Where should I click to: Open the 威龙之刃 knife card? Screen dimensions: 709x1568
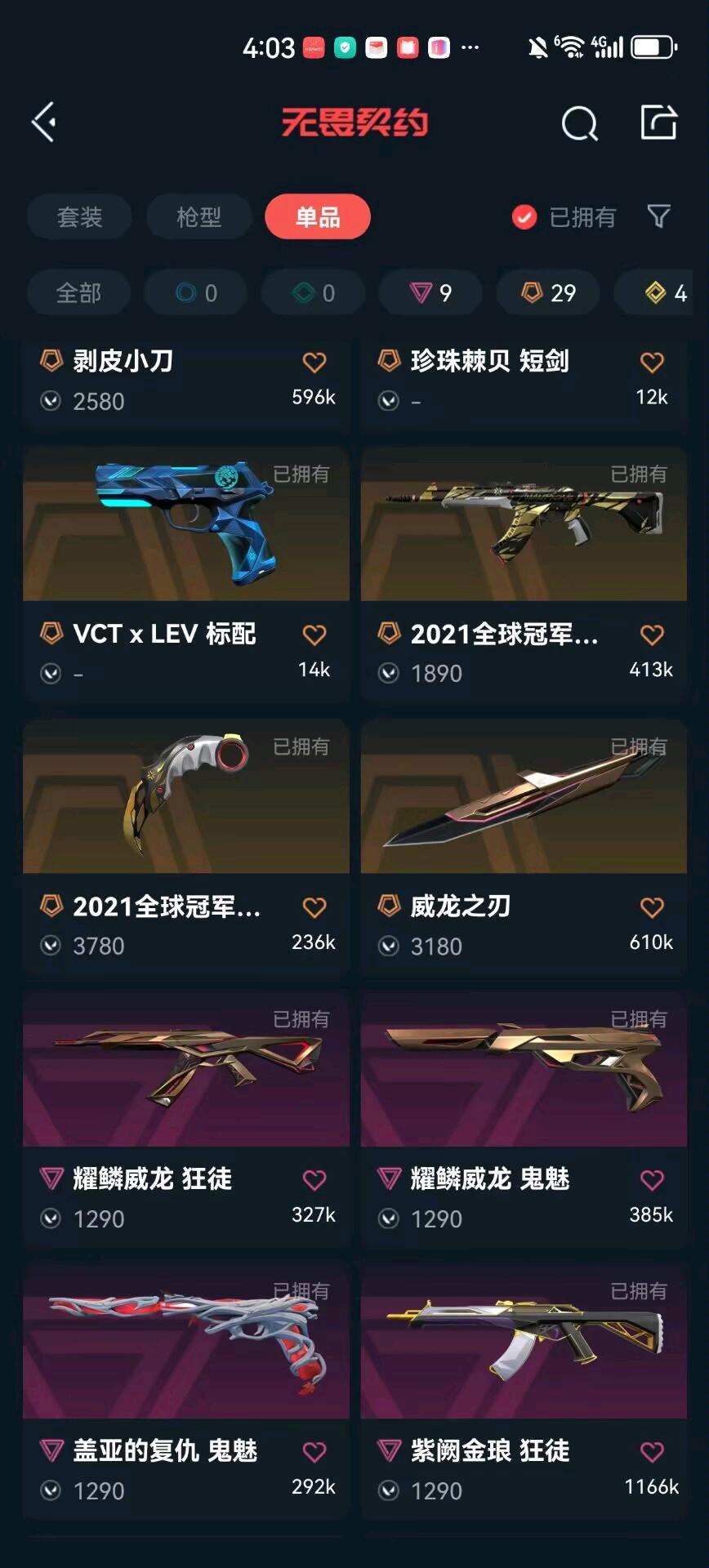click(x=524, y=847)
